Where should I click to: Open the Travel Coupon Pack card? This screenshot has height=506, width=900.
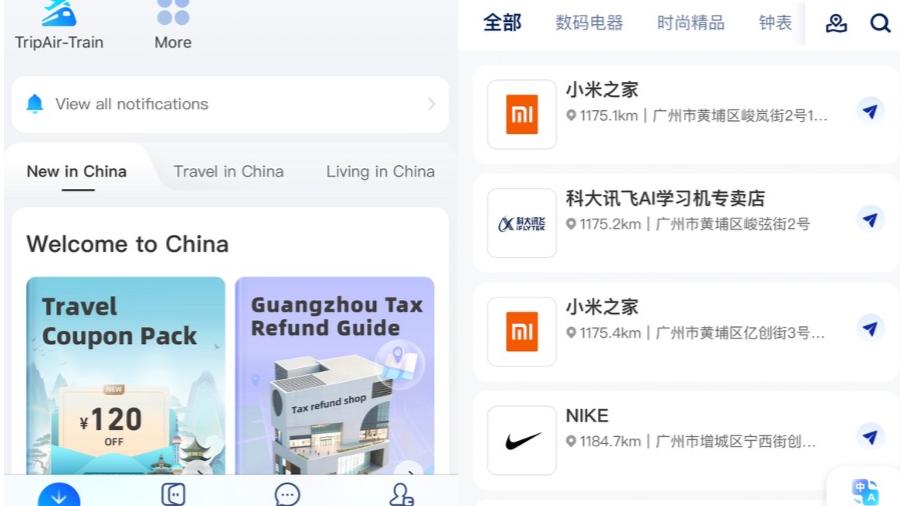126,375
